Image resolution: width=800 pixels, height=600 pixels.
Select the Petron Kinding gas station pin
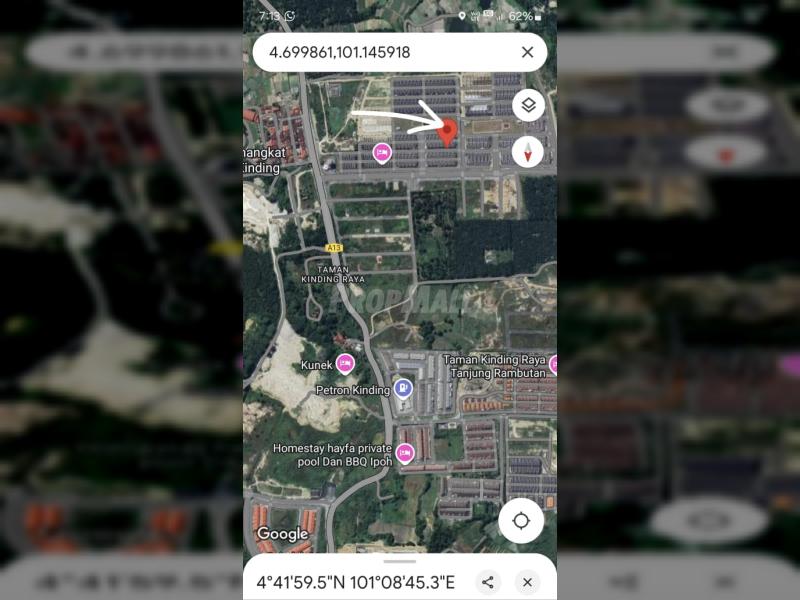pos(403,388)
